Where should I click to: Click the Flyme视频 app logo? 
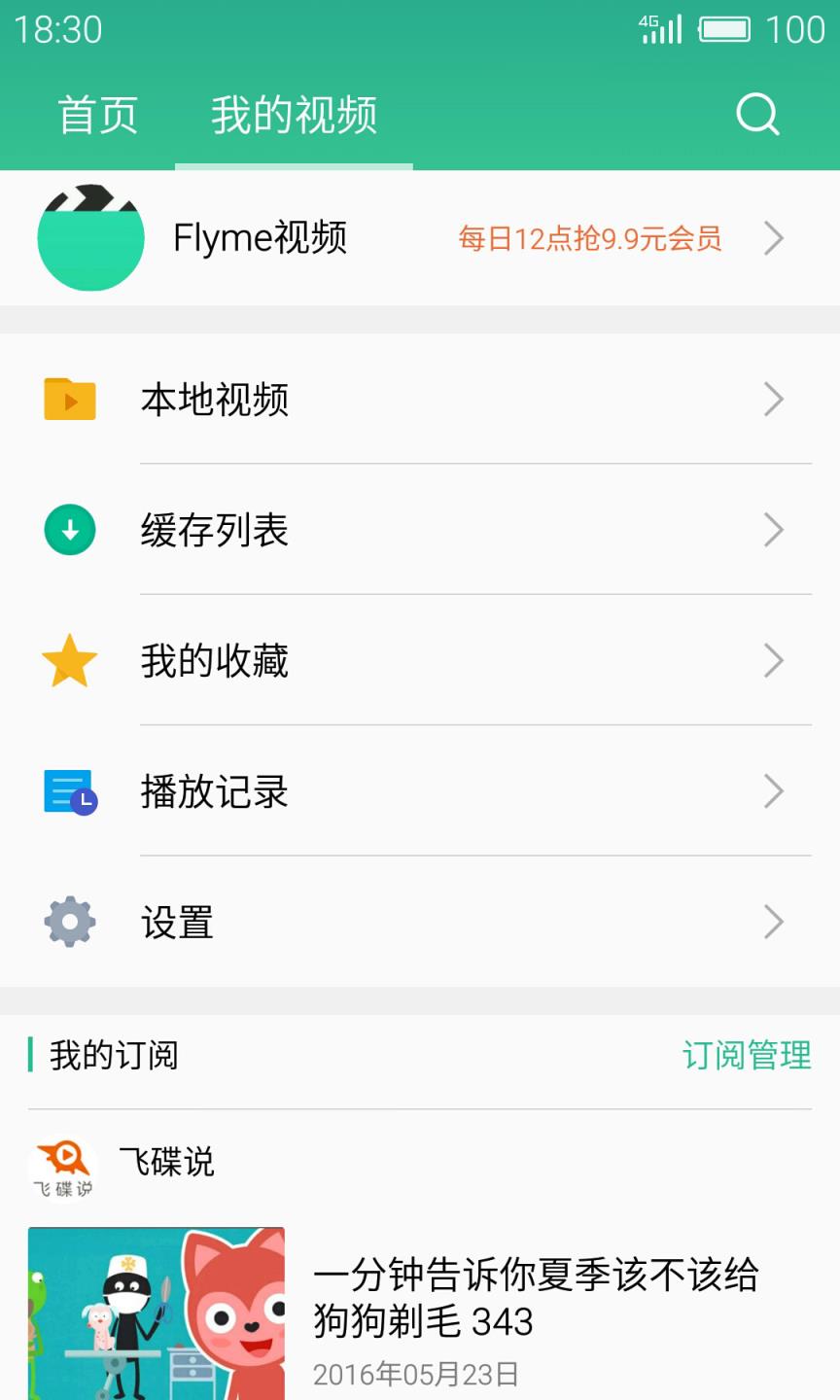click(90, 238)
